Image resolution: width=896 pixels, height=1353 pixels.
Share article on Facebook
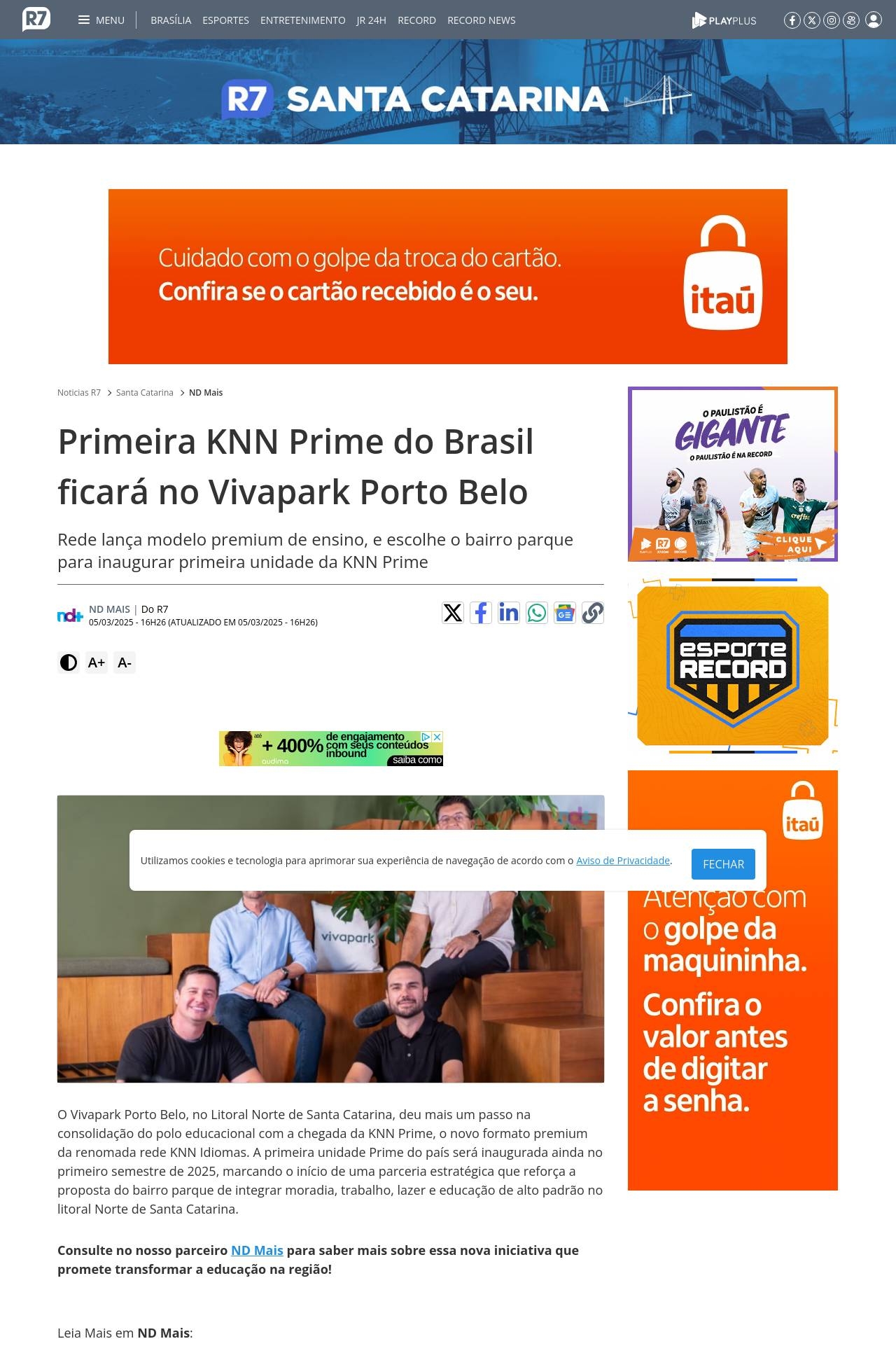tap(481, 613)
